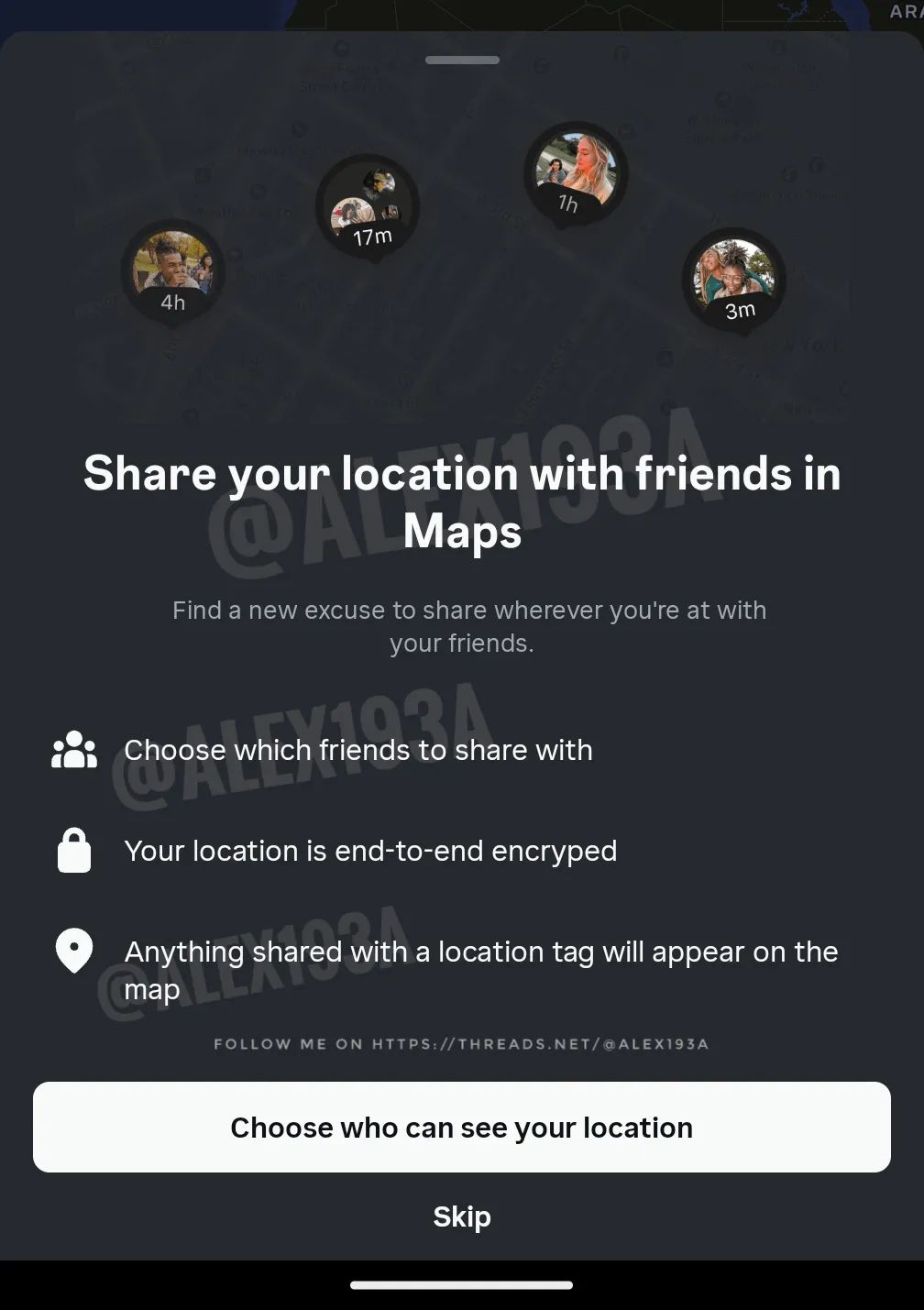The height and width of the screenshot is (1310, 924).
Task: Tap the 1h timestamp badge
Action: tap(566, 205)
